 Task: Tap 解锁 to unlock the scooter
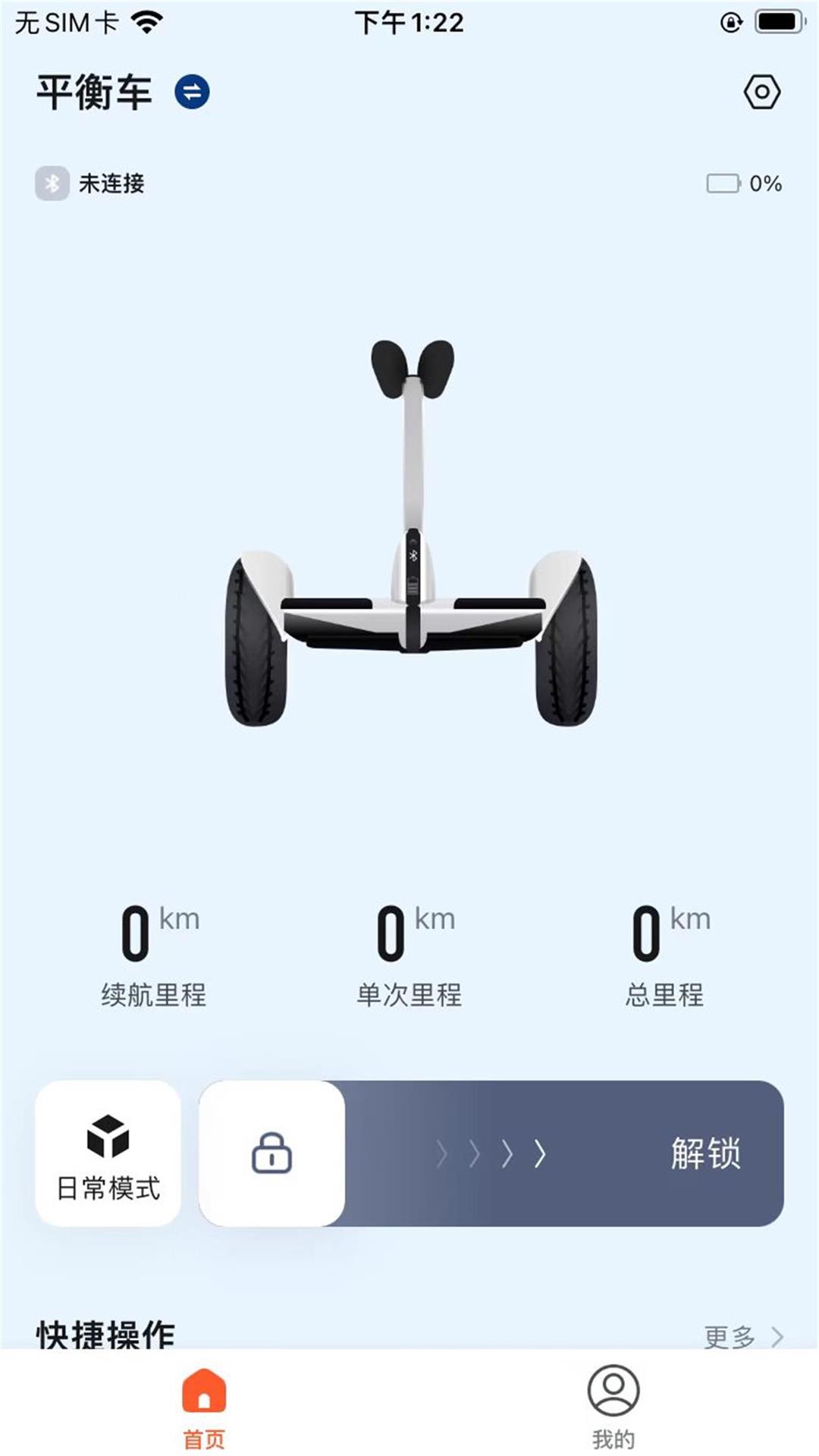(708, 1153)
